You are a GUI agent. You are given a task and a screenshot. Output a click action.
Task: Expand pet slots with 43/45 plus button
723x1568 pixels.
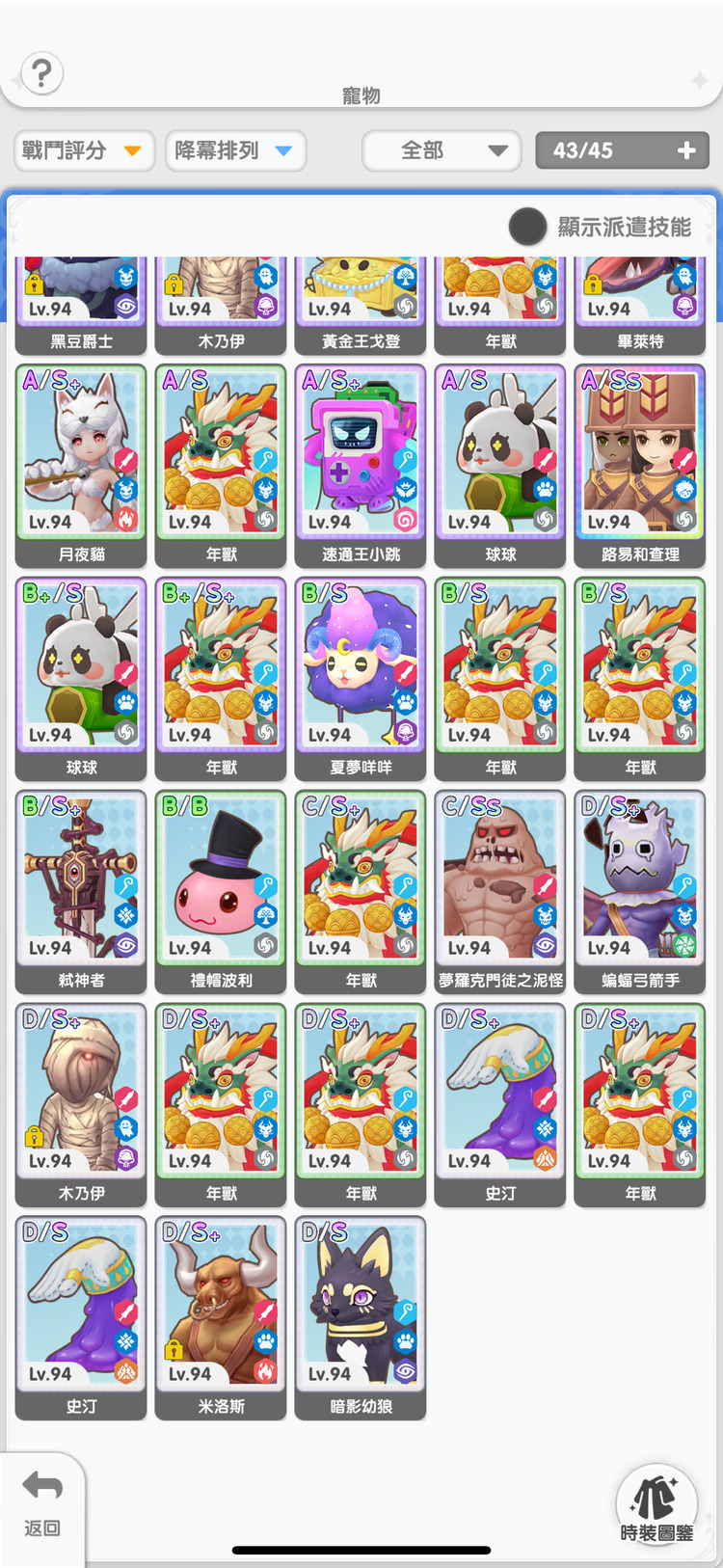point(685,150)
